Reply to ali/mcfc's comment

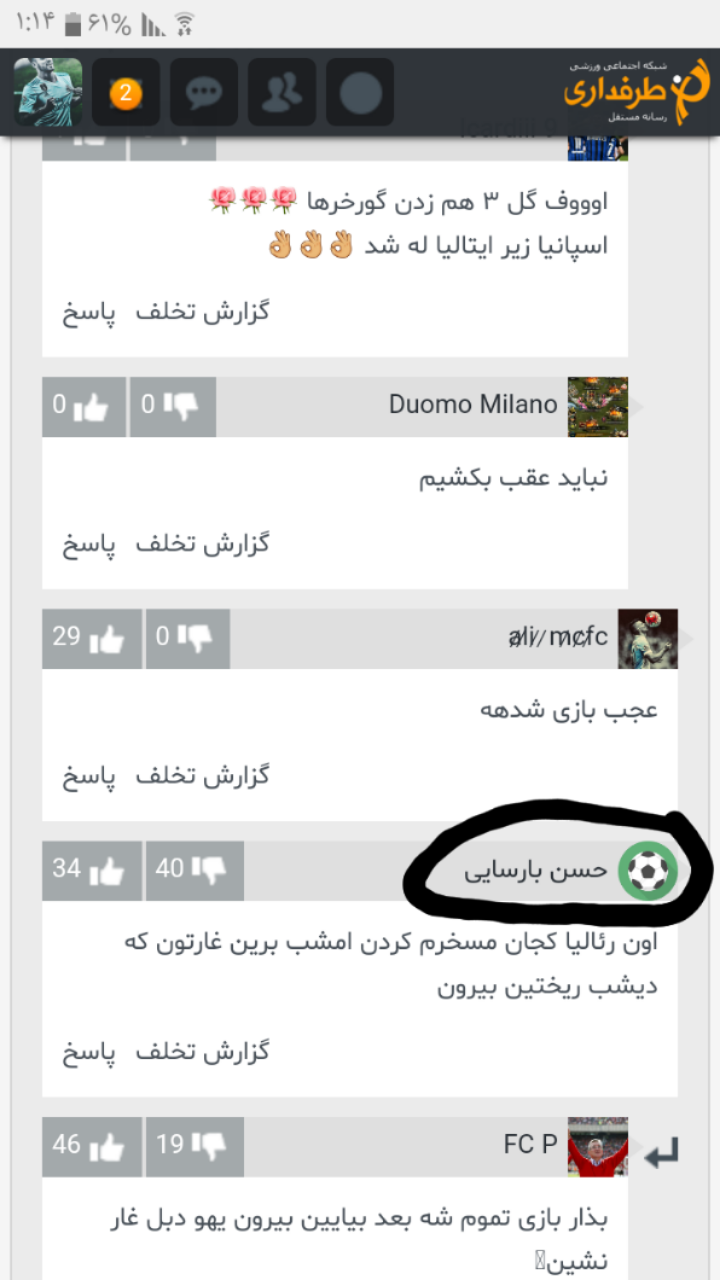(89, 777)
